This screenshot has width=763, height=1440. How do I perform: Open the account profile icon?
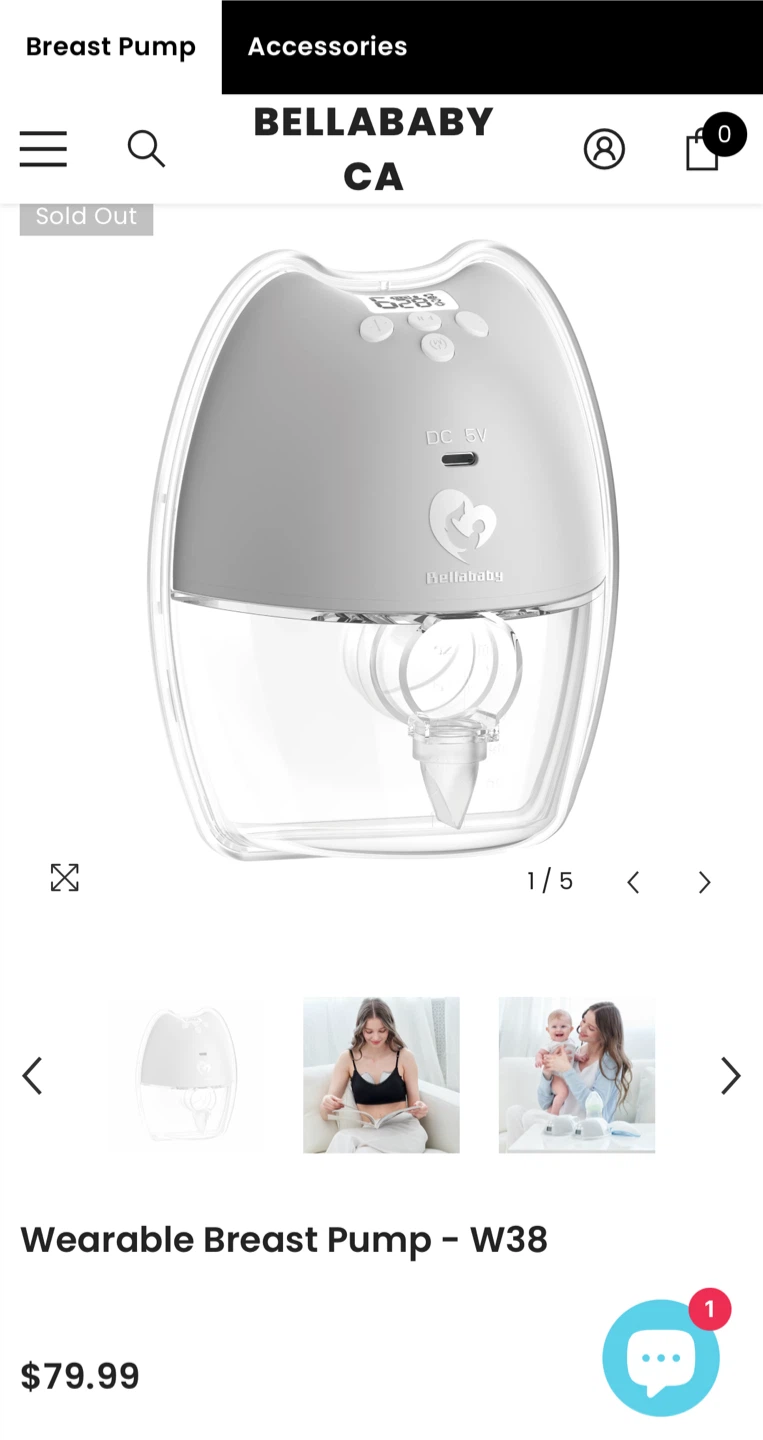604,149
